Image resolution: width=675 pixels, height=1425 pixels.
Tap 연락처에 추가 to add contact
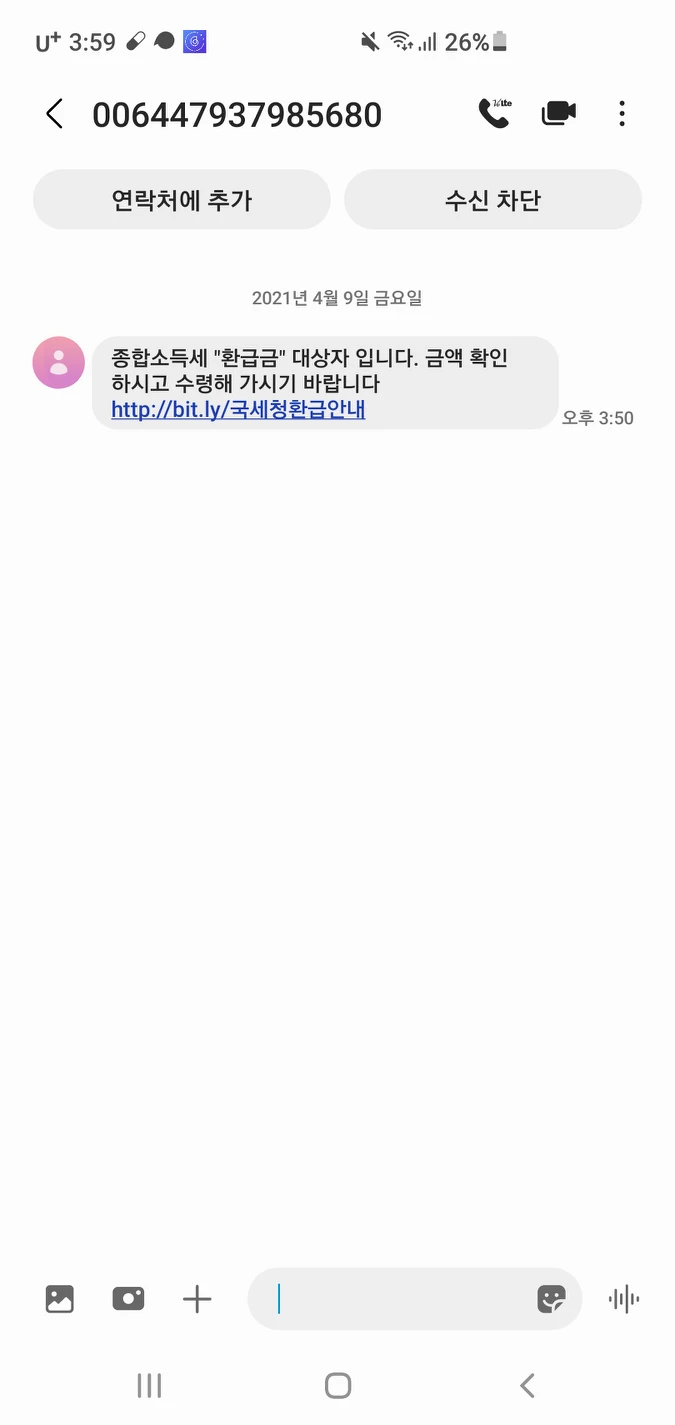click(182, 200)
